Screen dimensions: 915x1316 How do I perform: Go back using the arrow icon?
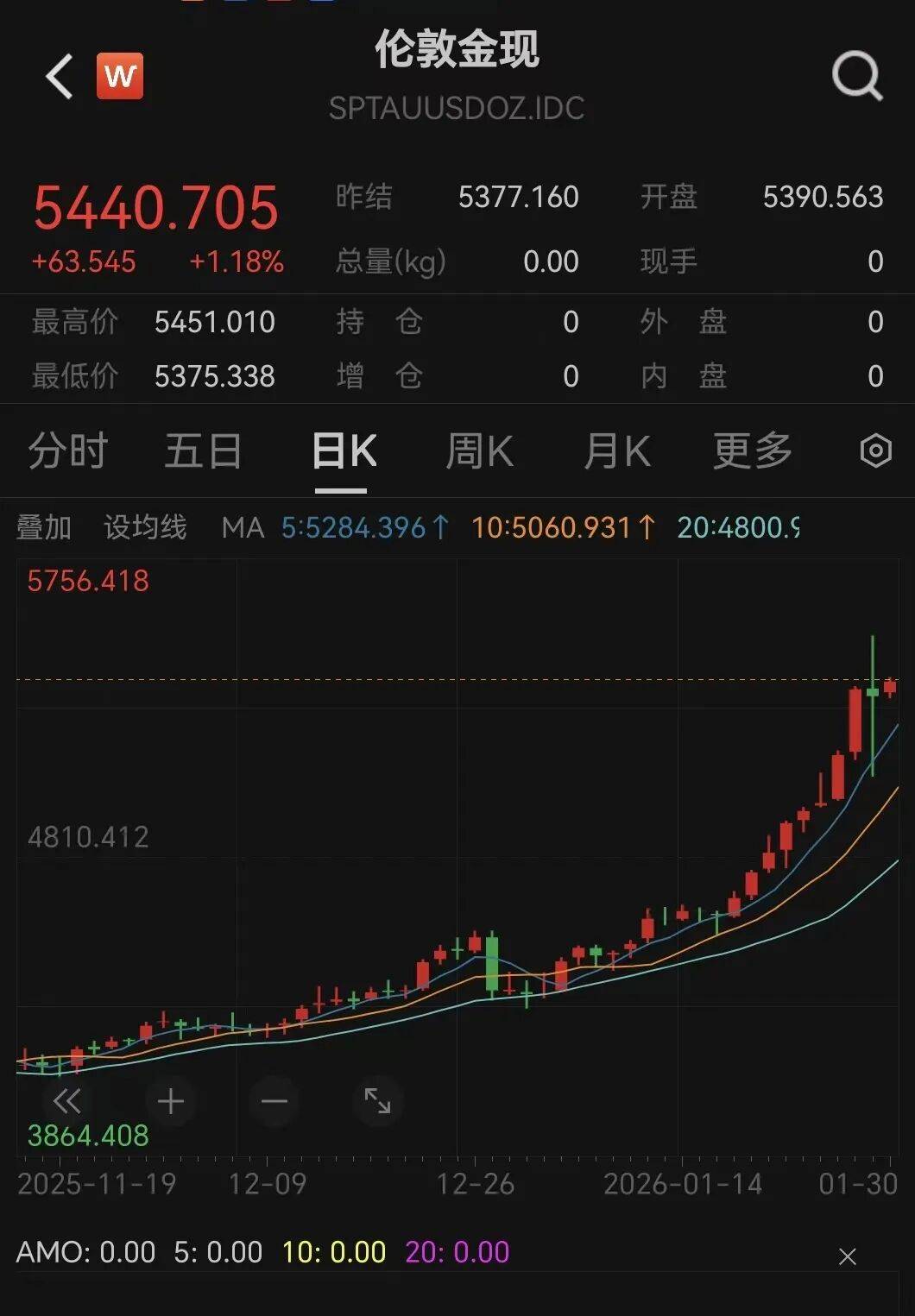tap(60, 76)
